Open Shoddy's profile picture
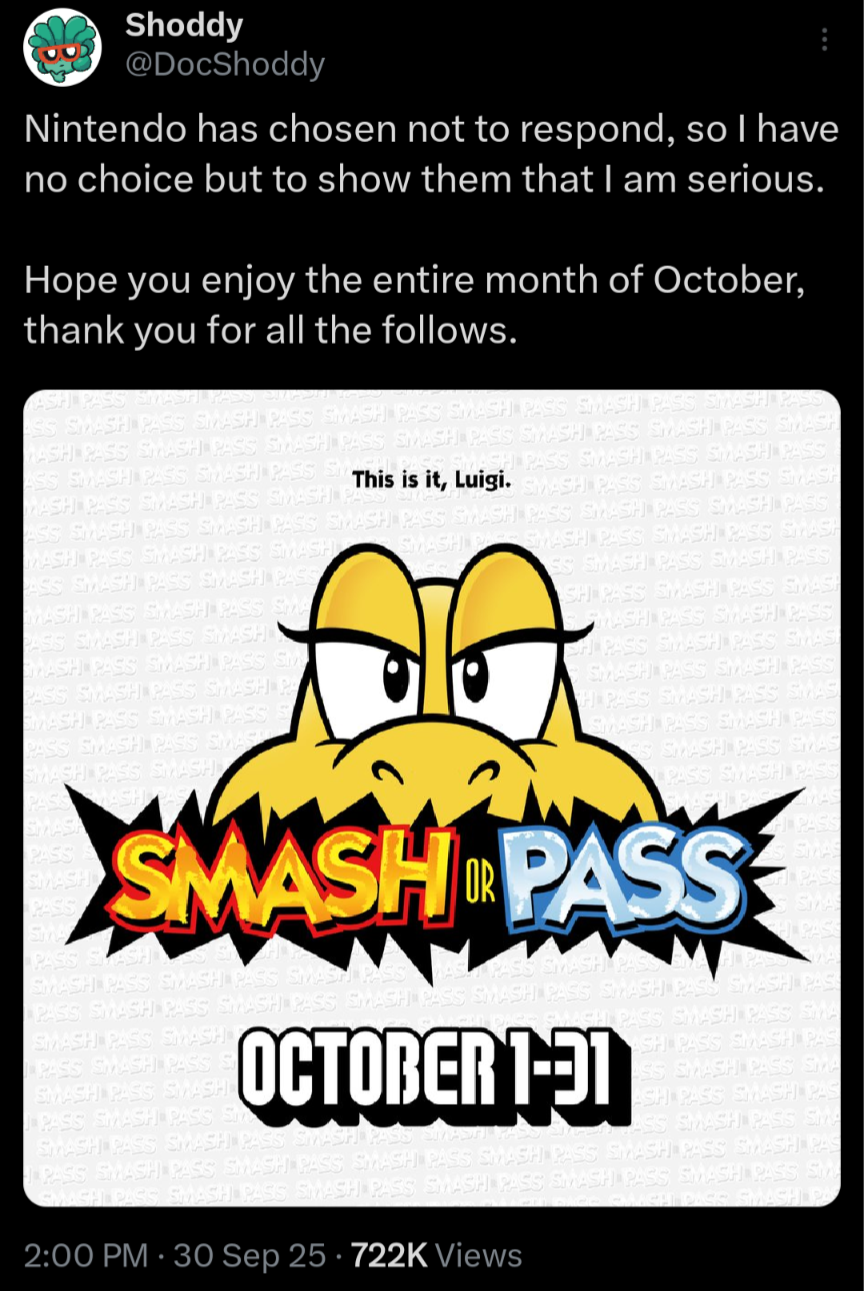This screenshot has height=1291, width=864. coord(64,48)
